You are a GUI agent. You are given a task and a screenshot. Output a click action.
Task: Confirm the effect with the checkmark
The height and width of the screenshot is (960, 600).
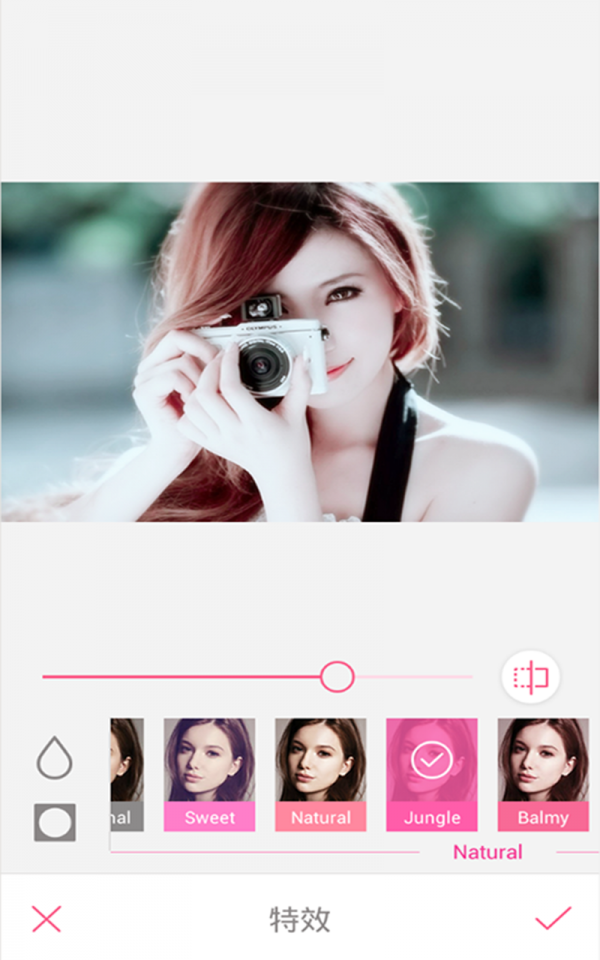(553, 918)
